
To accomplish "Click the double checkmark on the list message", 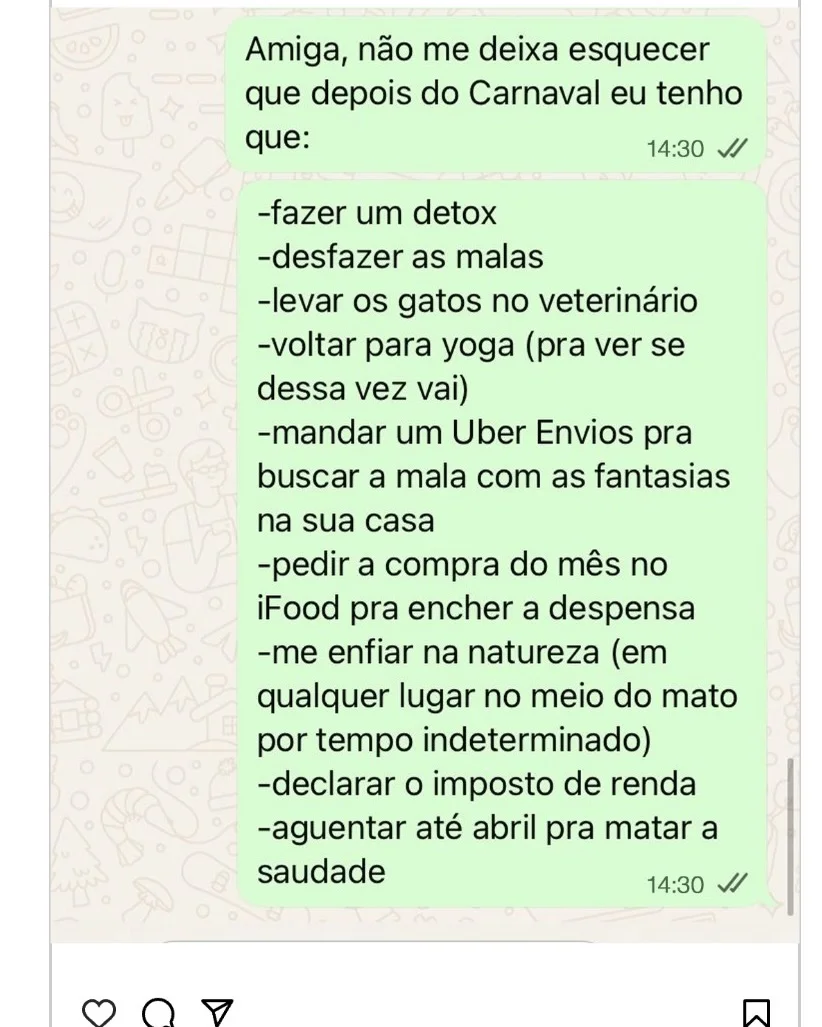I will [733, 884].
